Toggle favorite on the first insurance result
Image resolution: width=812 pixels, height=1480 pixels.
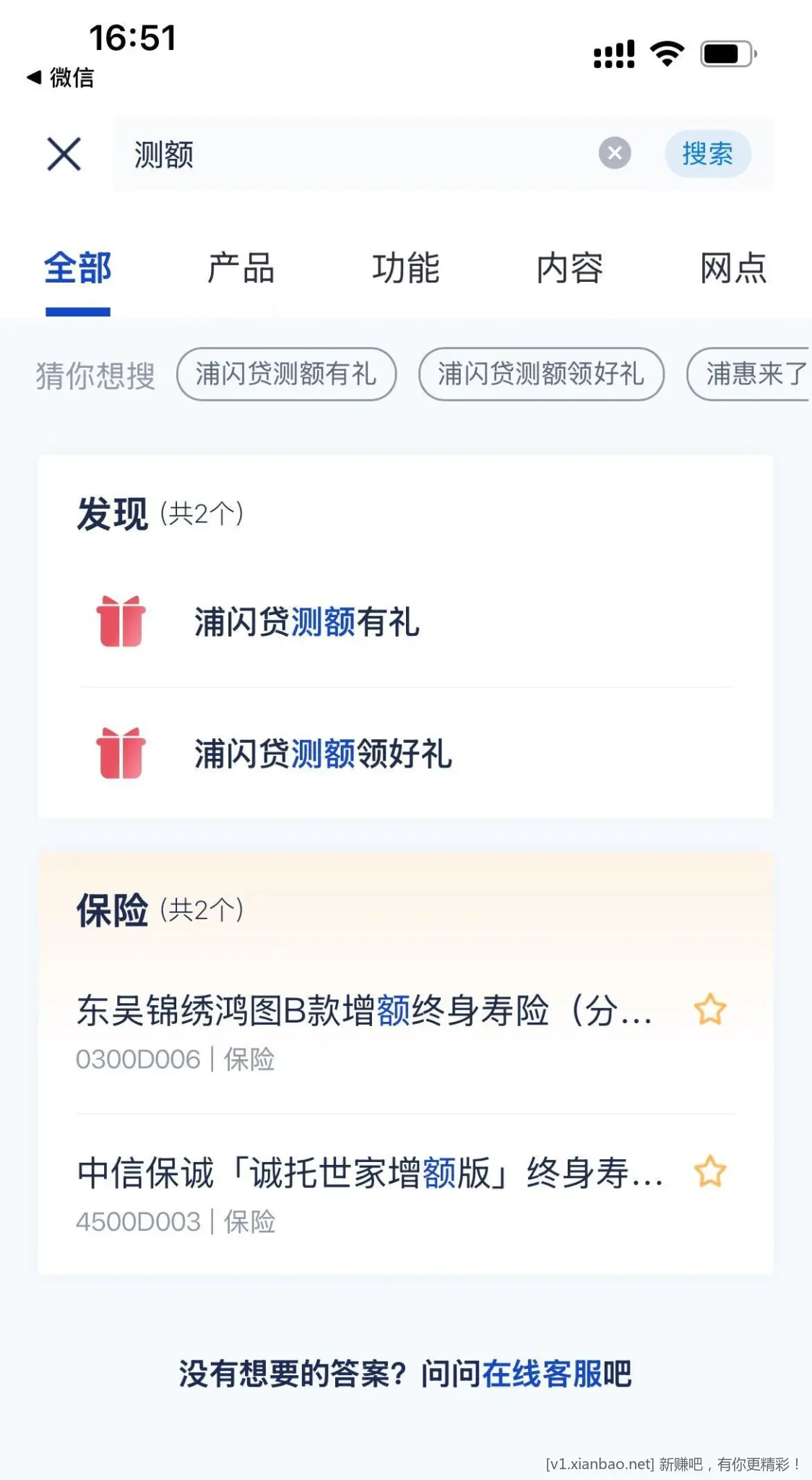click(711, 1010)
